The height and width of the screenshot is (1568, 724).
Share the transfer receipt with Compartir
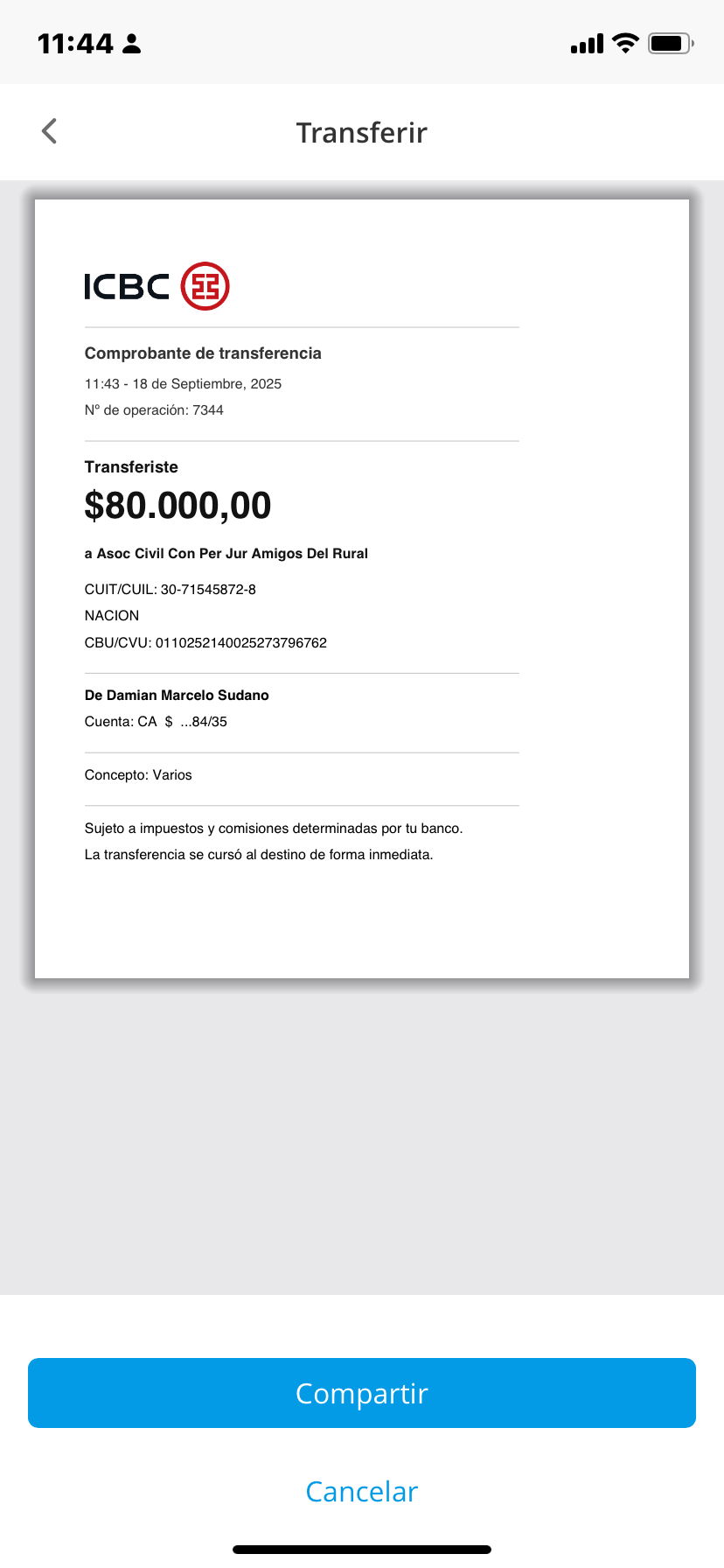[362, 1393]
